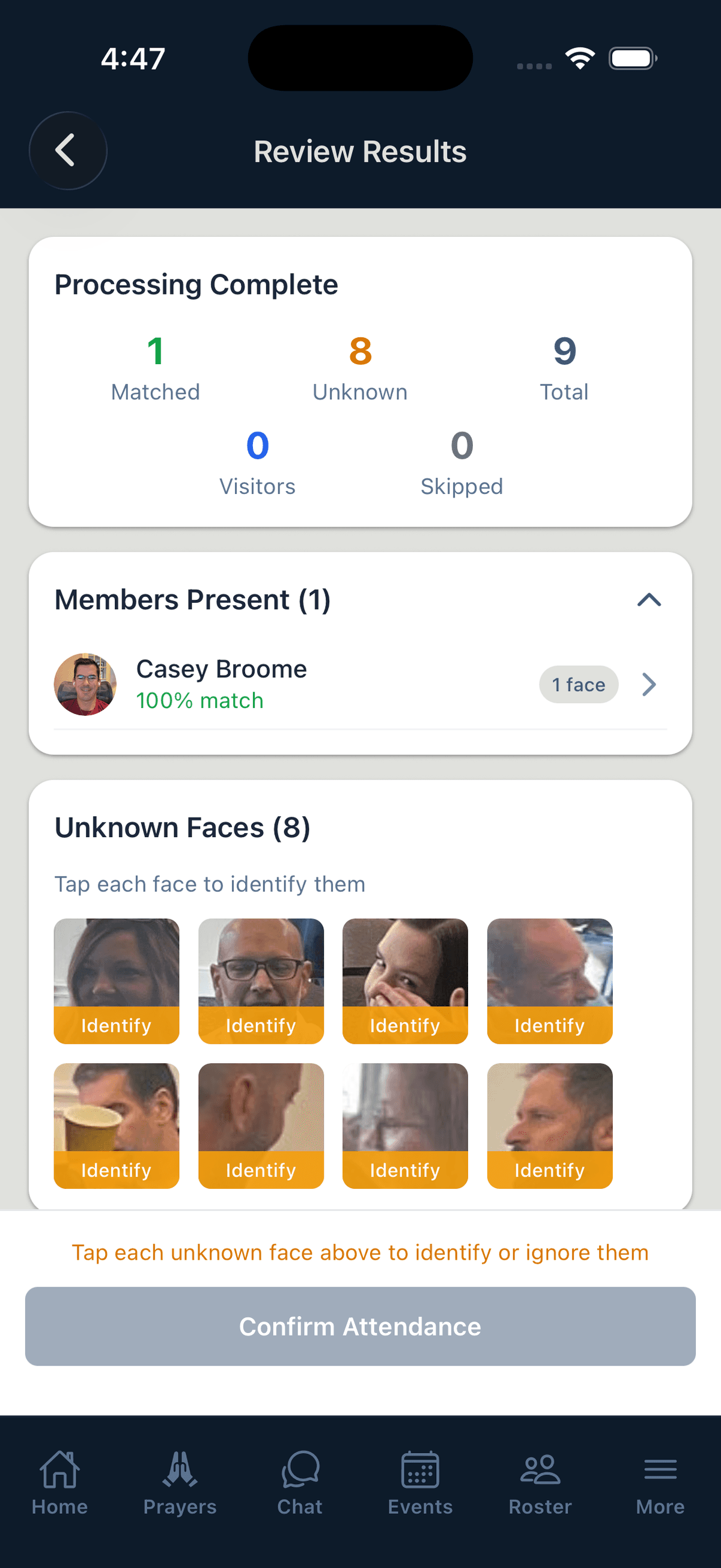Screen dimensions: 721x1568
Task: Tap the back arrow
Action: click(x=67, y=150)
